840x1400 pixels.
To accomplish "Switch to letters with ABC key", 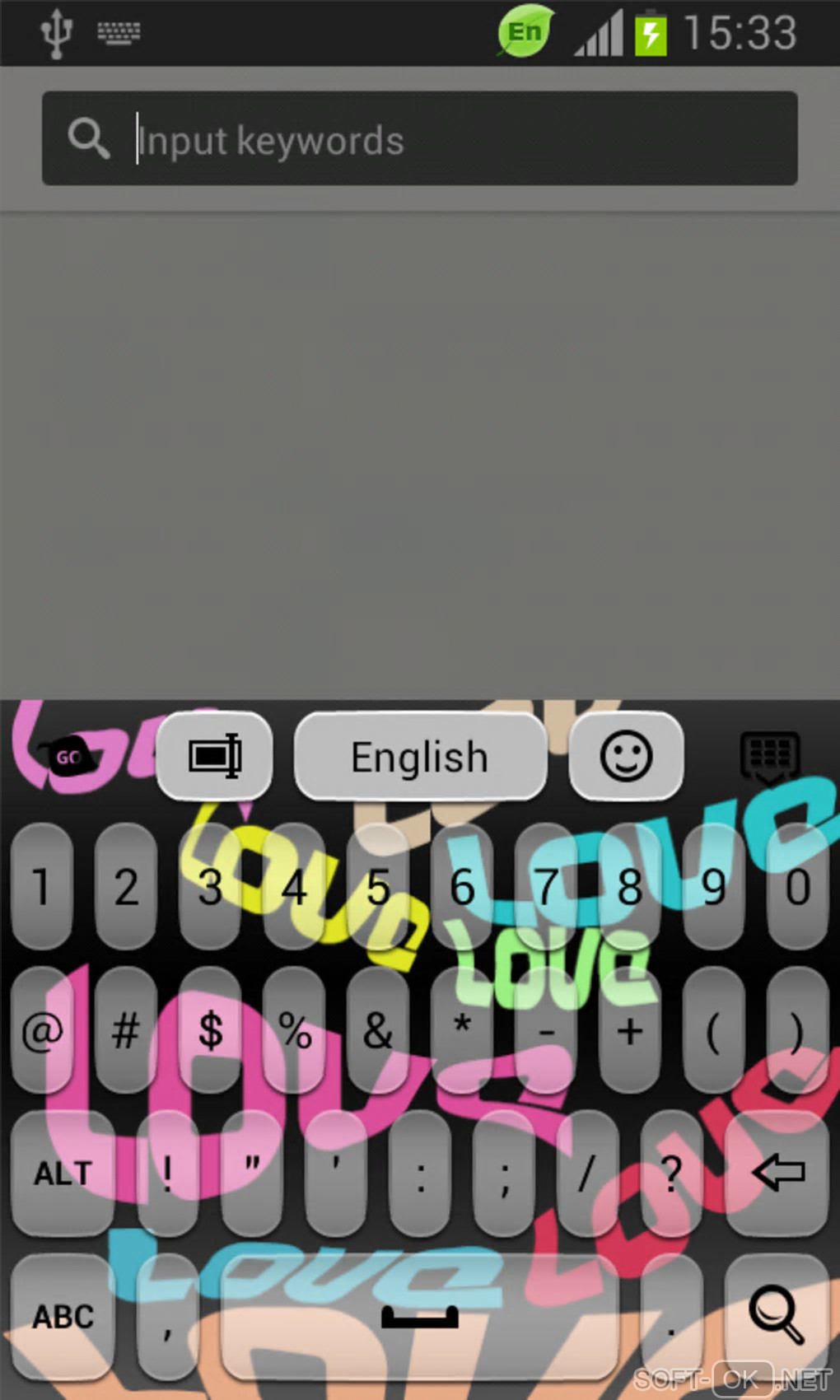I will click(x=63, y=1316).
